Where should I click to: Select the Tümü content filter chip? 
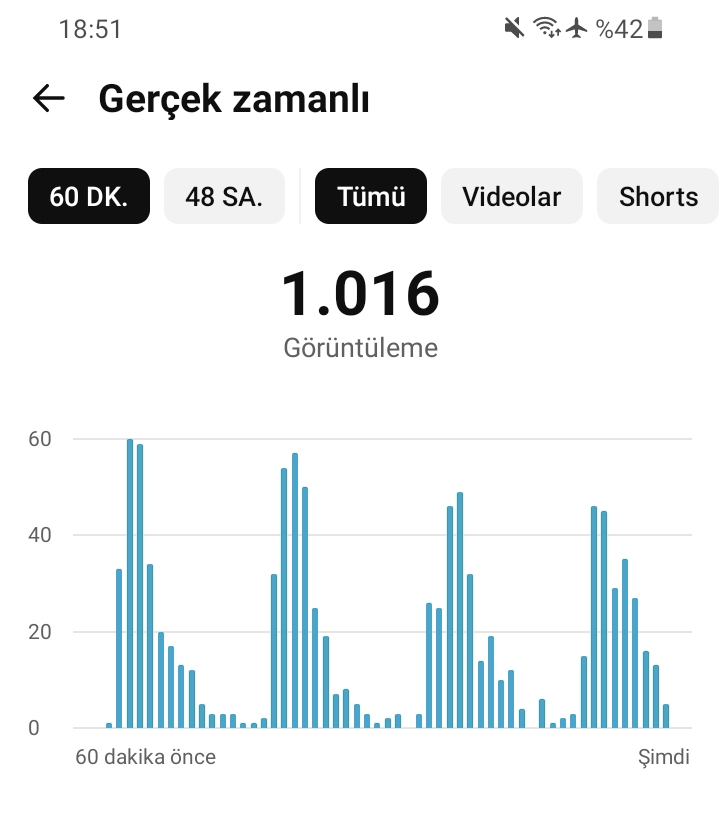point(371,196)
